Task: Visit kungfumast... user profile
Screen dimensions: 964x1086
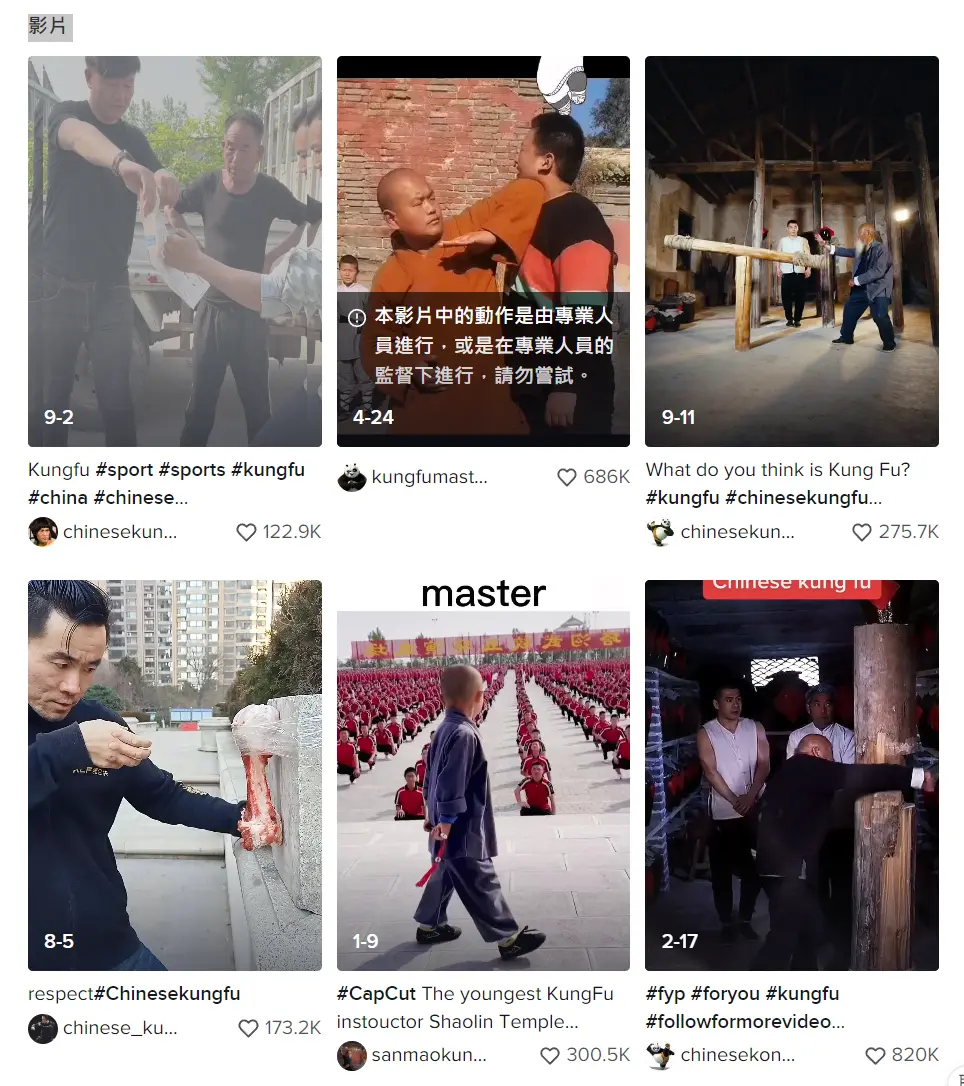Action: pos(429,478)
